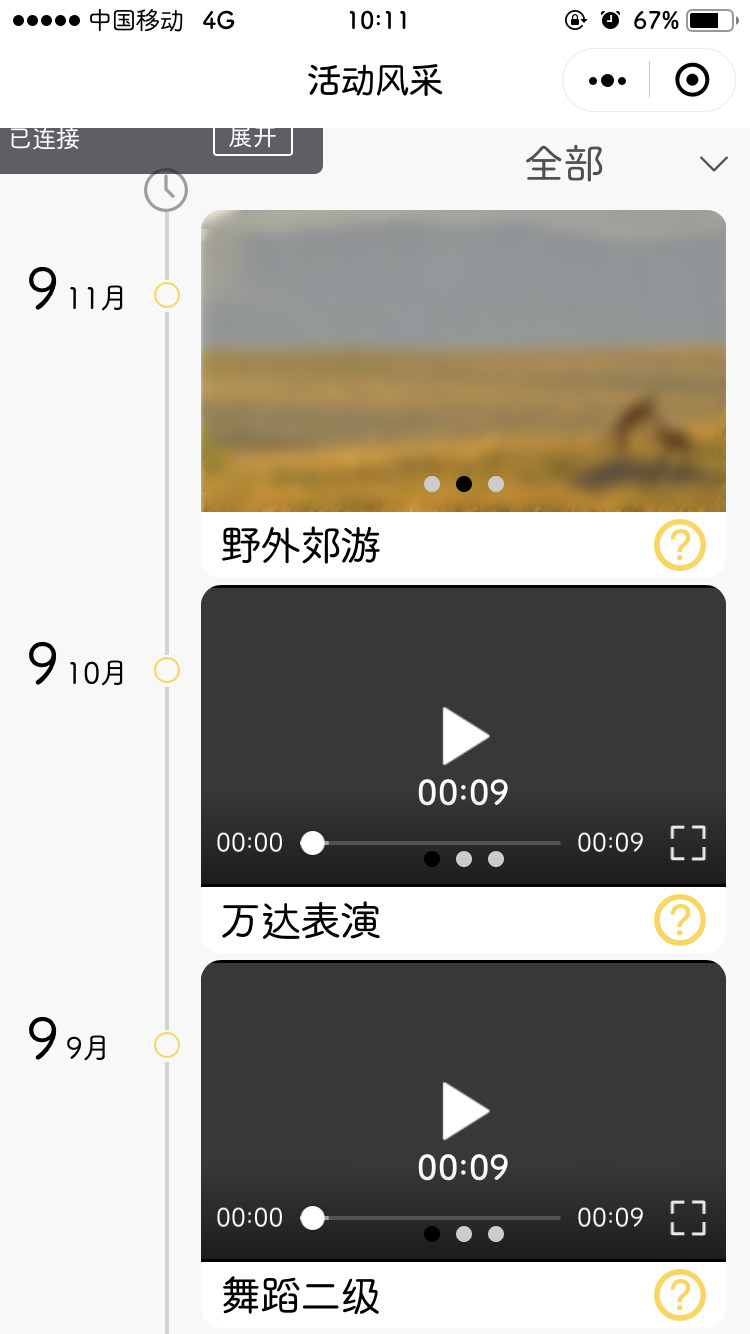Play the 舞蹈二级 video
Viewport: 750px width, 1334px height.
[465, 1111]
